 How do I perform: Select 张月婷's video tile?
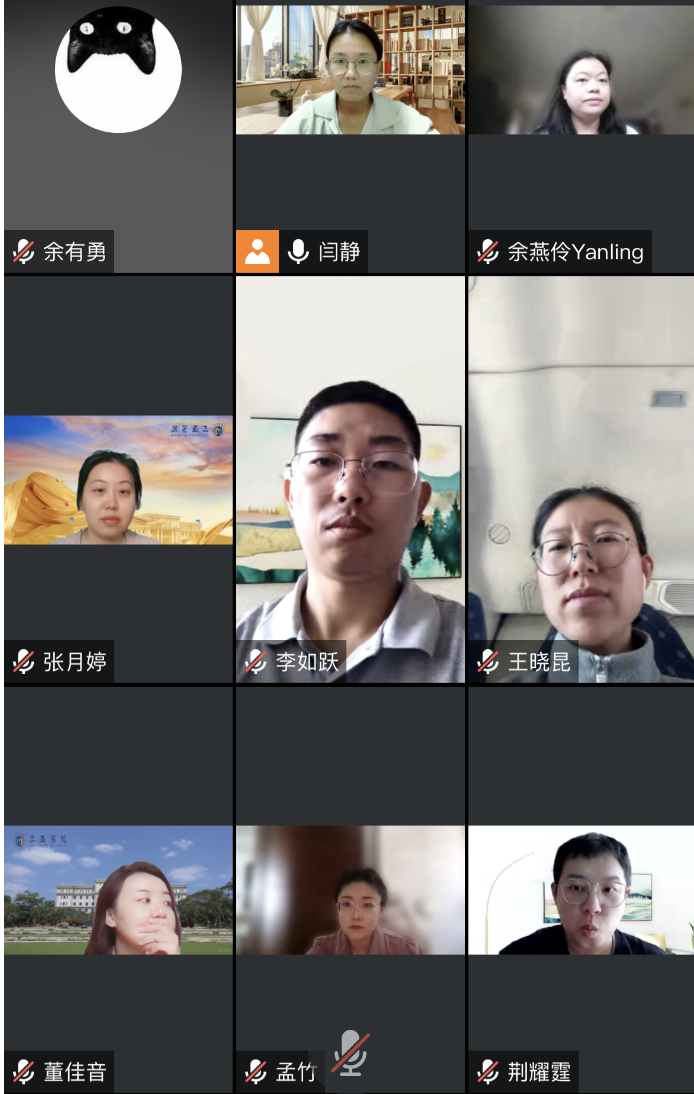118,480
